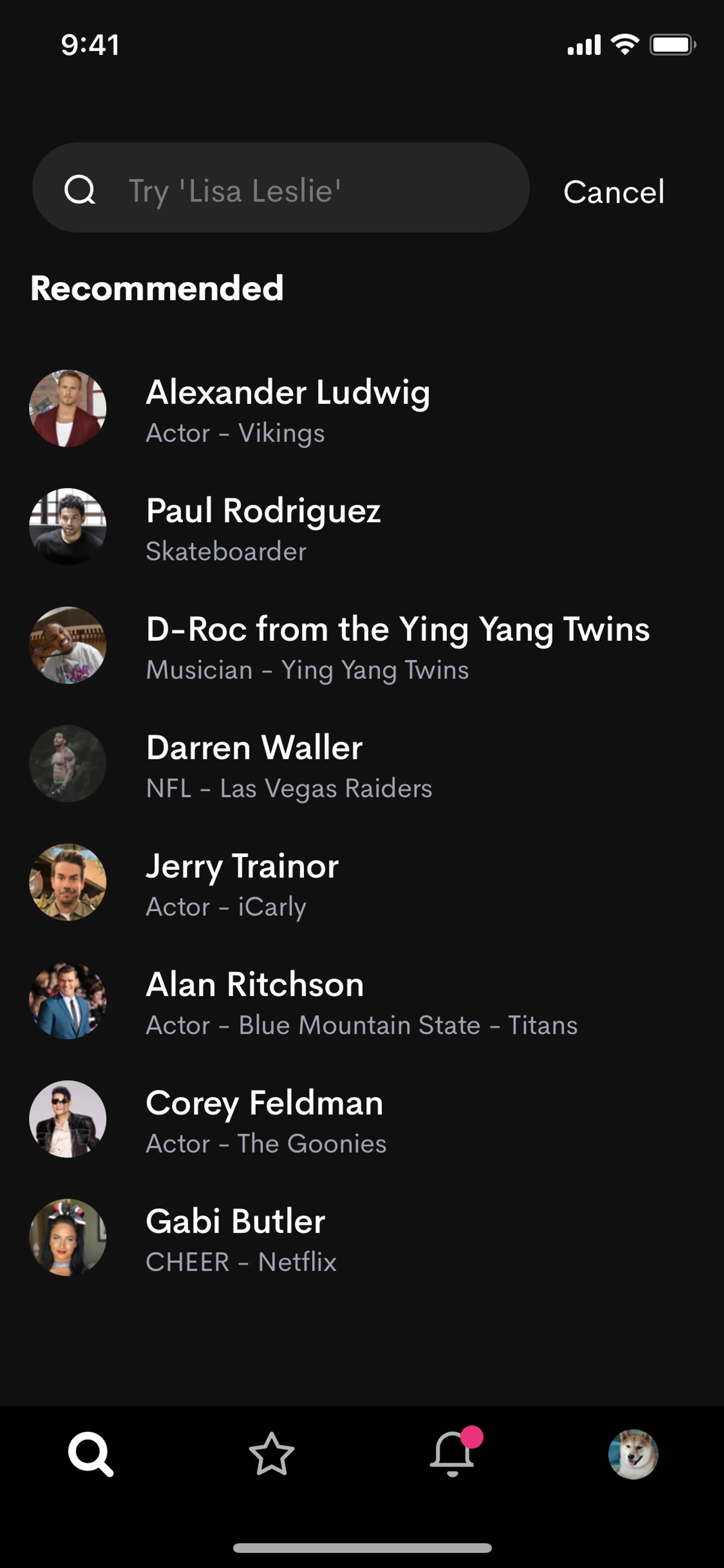
Task: Open the notifications bell tab
Action: coord(452,1454)
